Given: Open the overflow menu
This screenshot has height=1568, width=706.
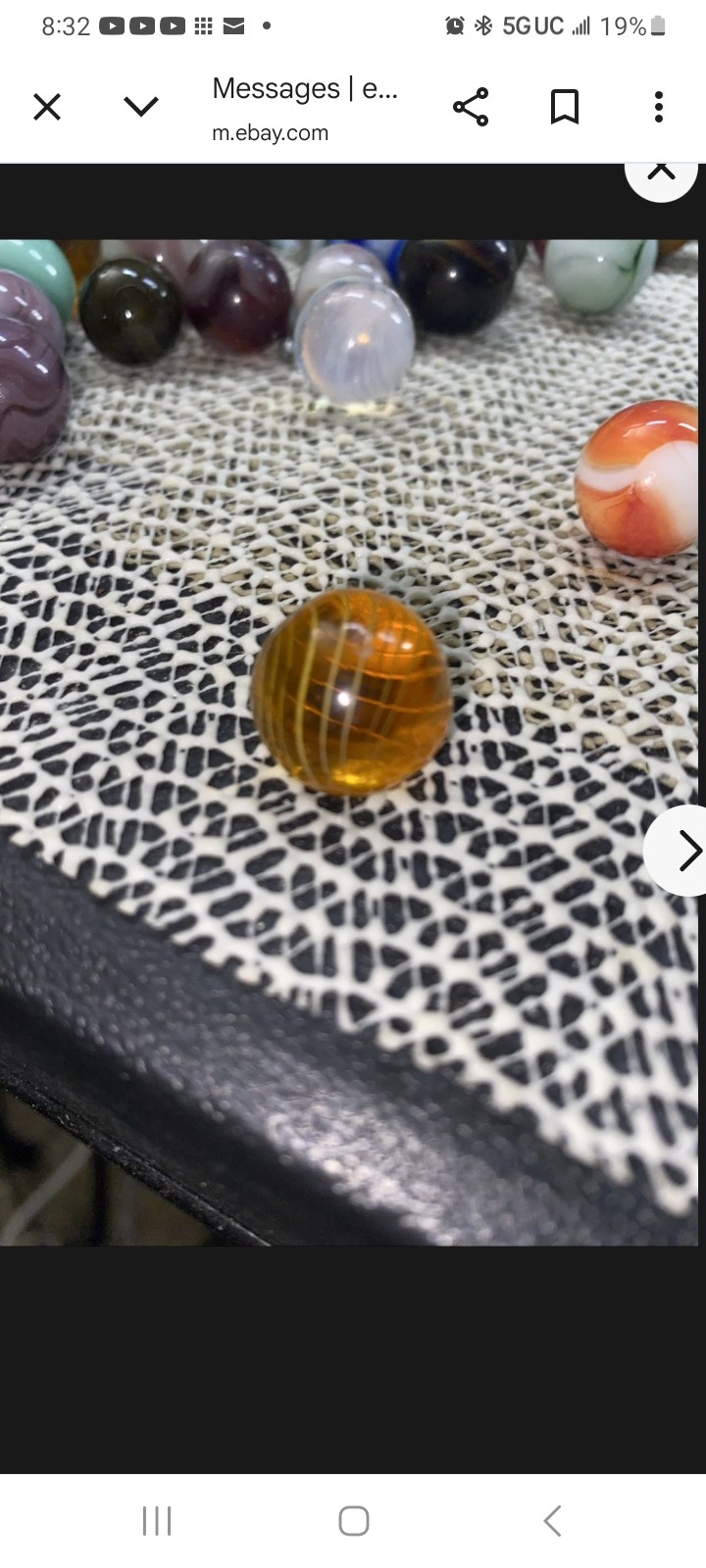Looking at the screenshot, I should click(659, 107).
